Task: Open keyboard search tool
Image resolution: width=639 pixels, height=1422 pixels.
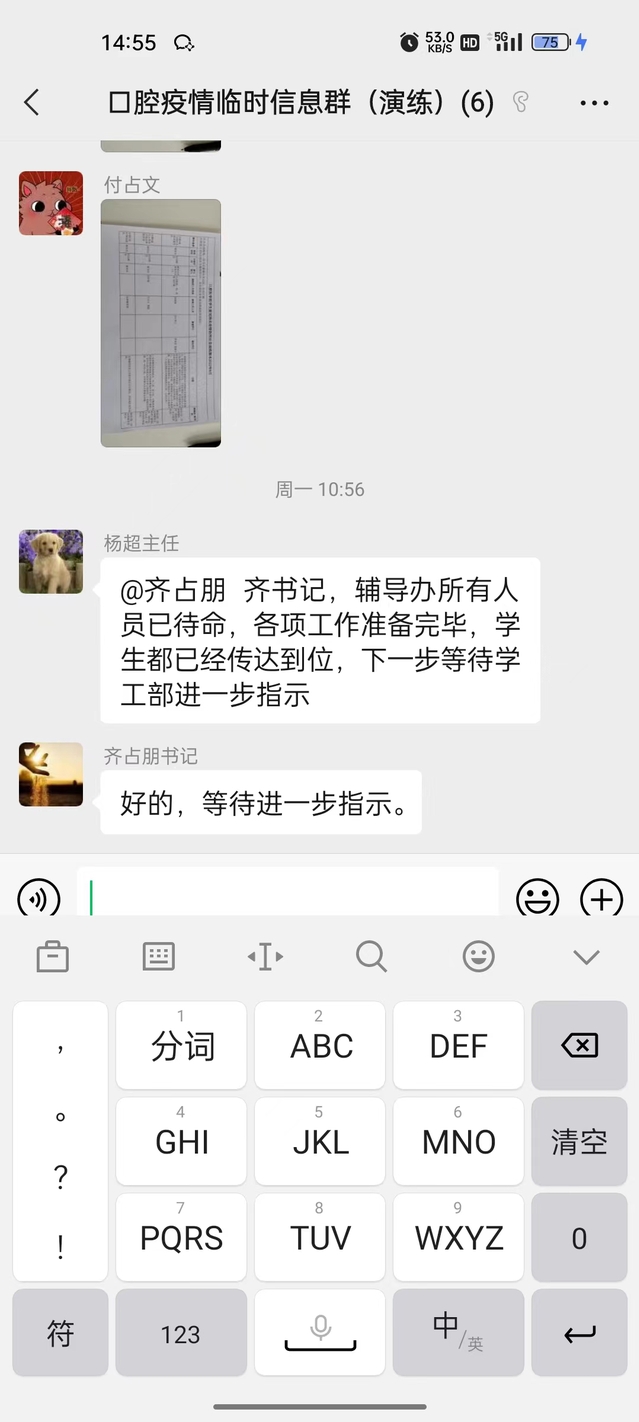Action: (371, 957)
